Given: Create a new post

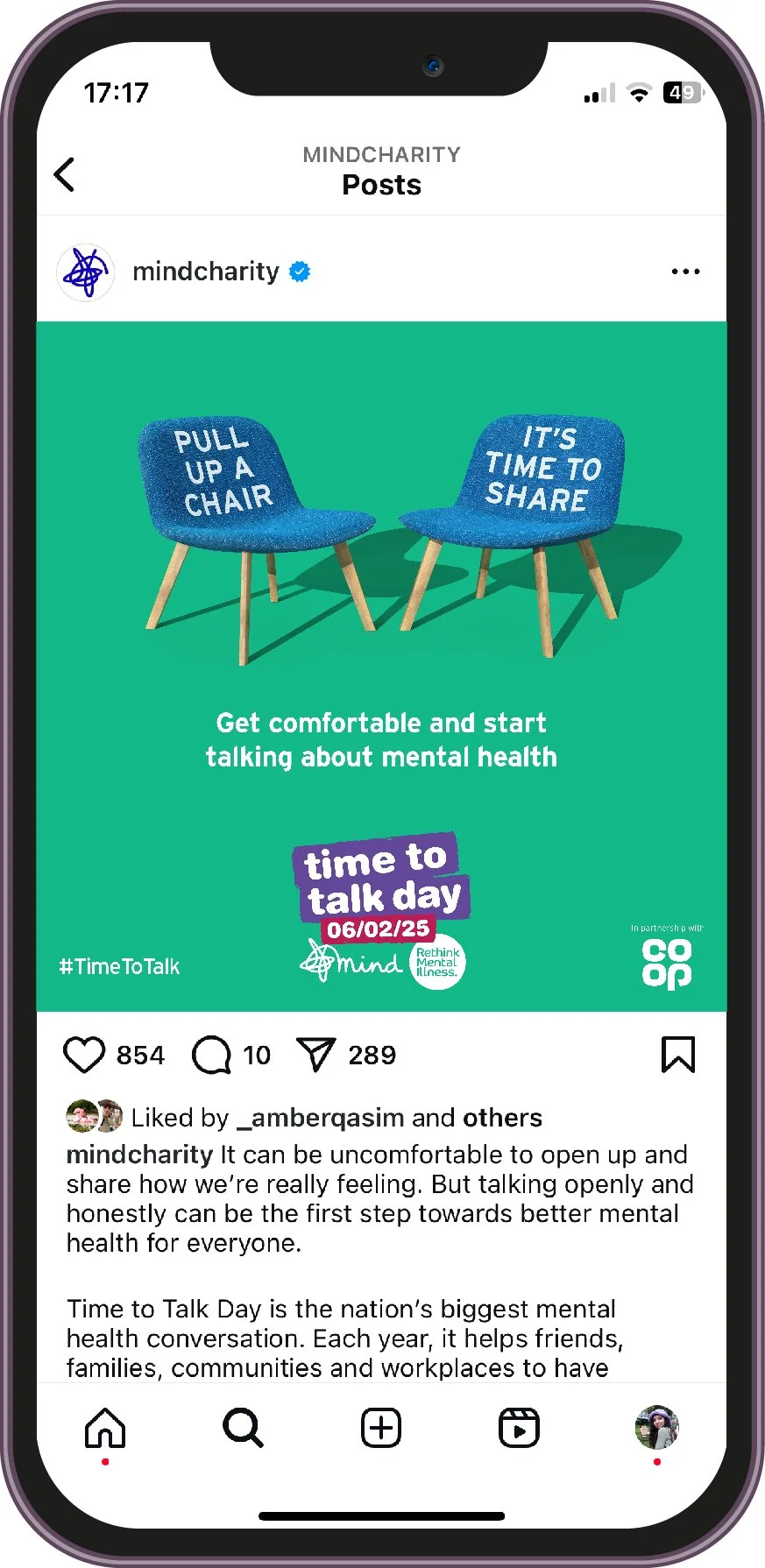Looking at the screenshot, I should [381, 1428].
